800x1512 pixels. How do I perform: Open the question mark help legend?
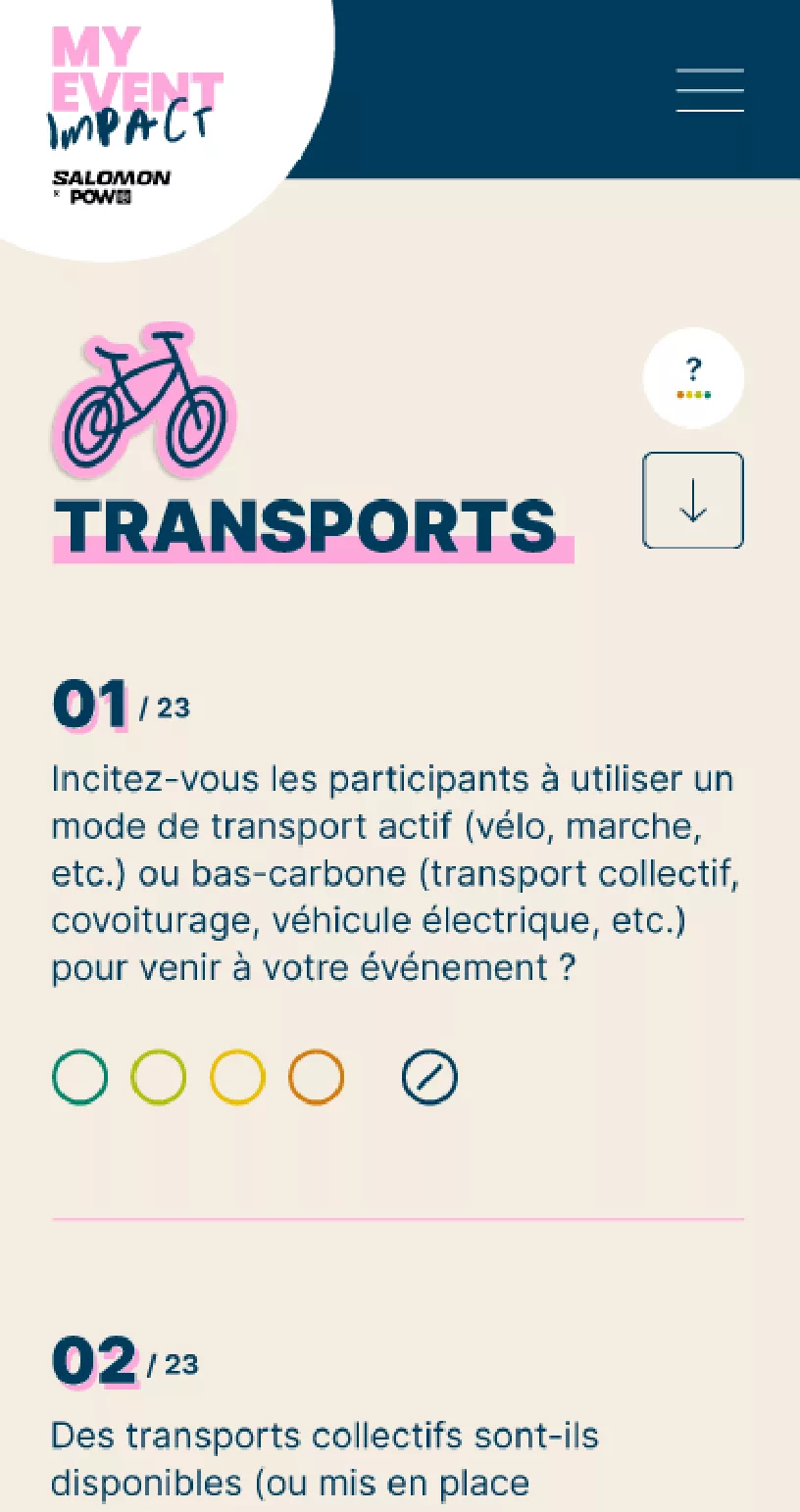(x=693, y=378)
